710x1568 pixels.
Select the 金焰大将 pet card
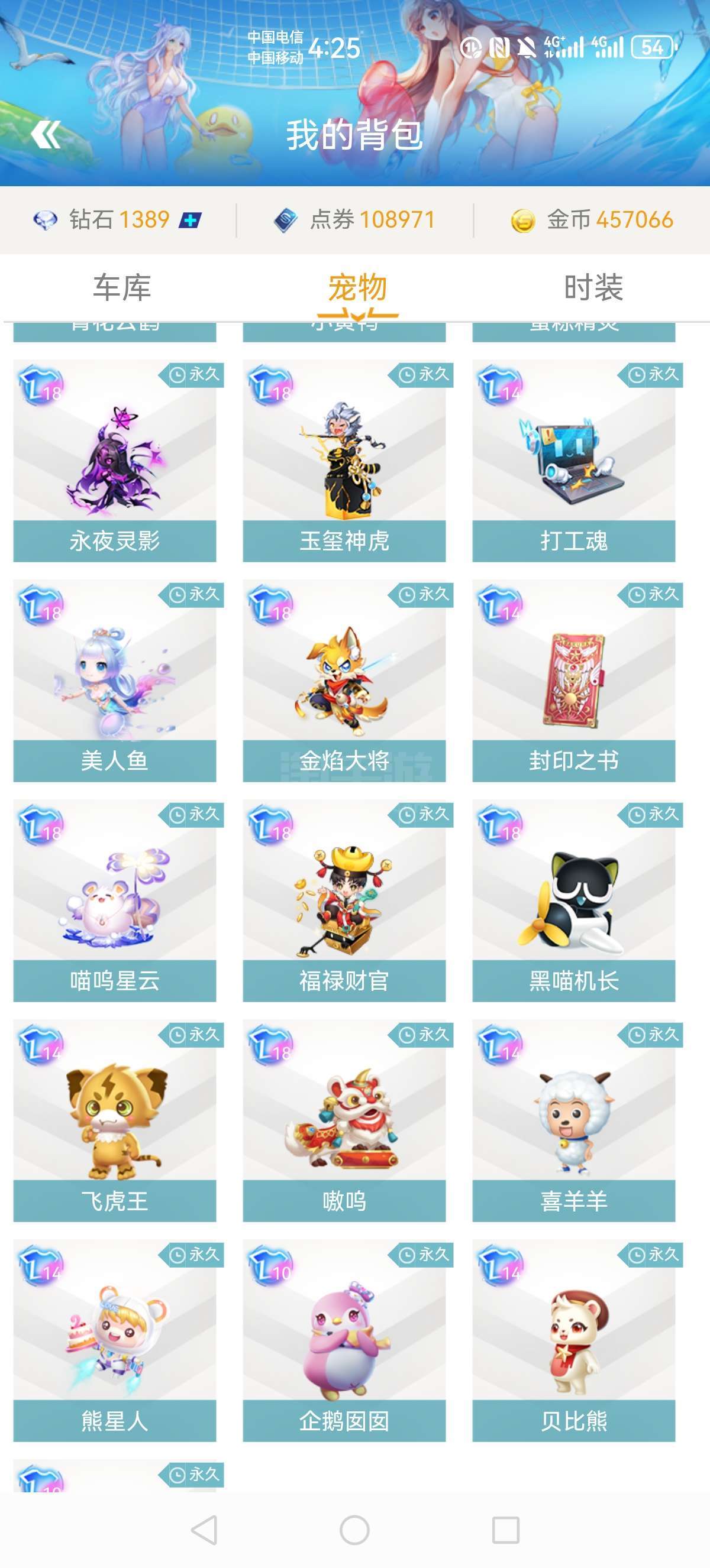coord(344,681)
